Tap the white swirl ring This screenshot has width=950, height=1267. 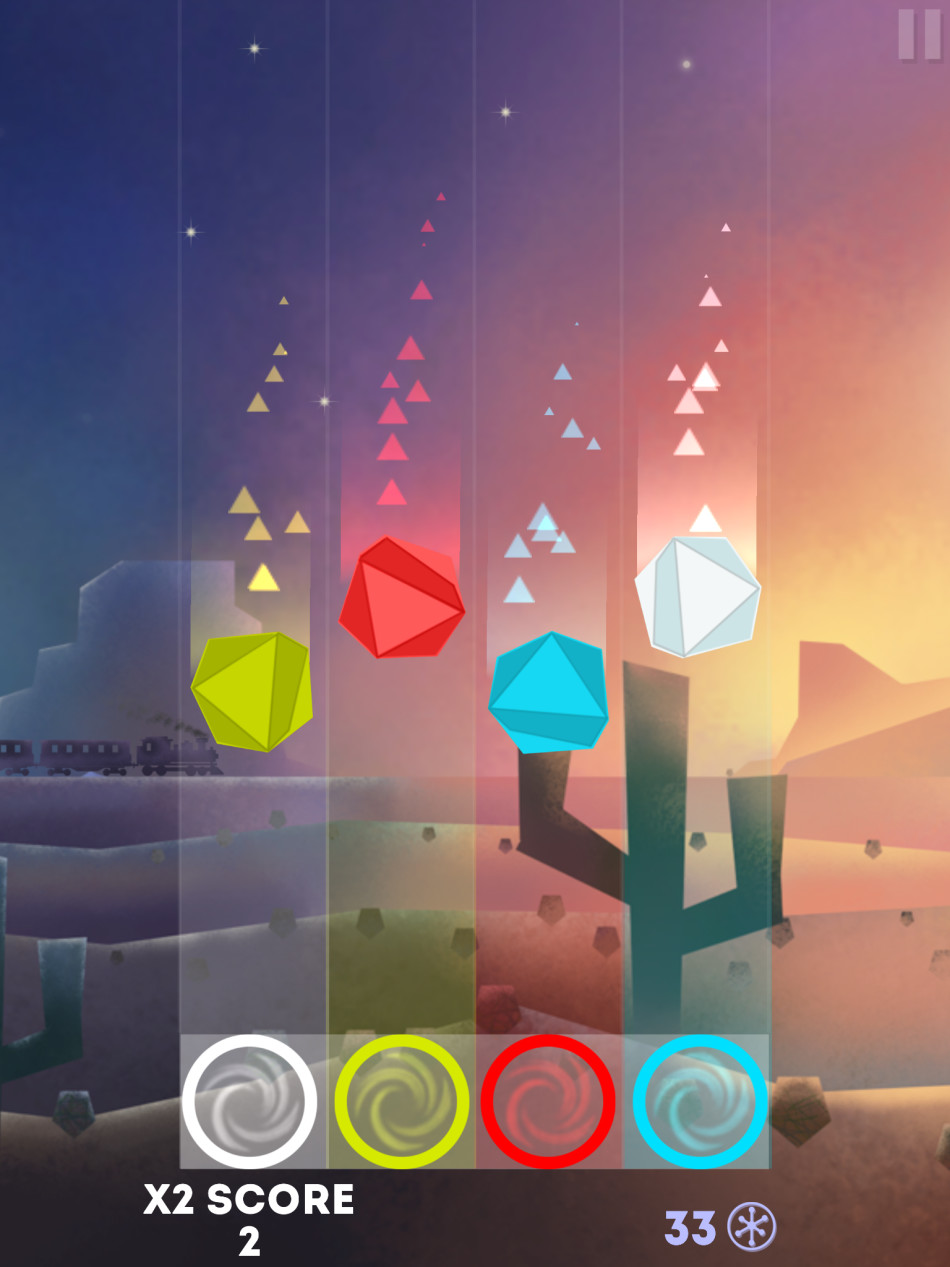pos(250,1101)
